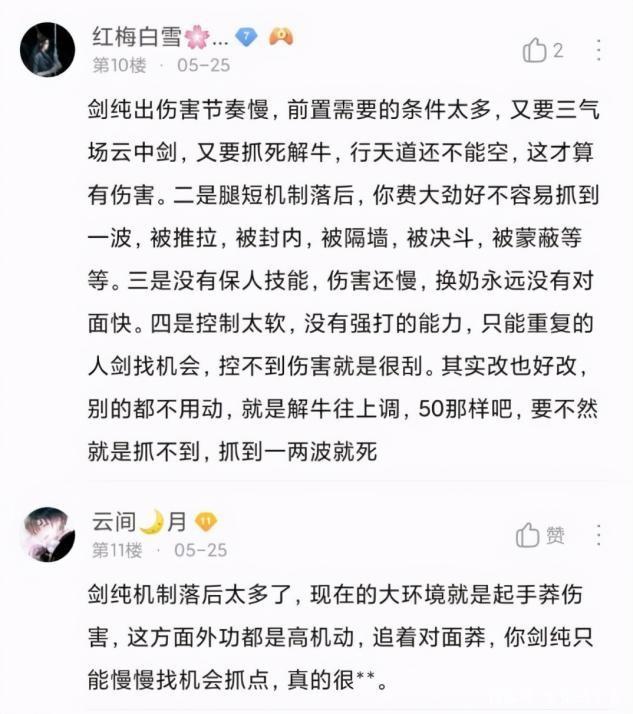
Task: Tap username 红梅白雪 to view profile
Action: 137,37
